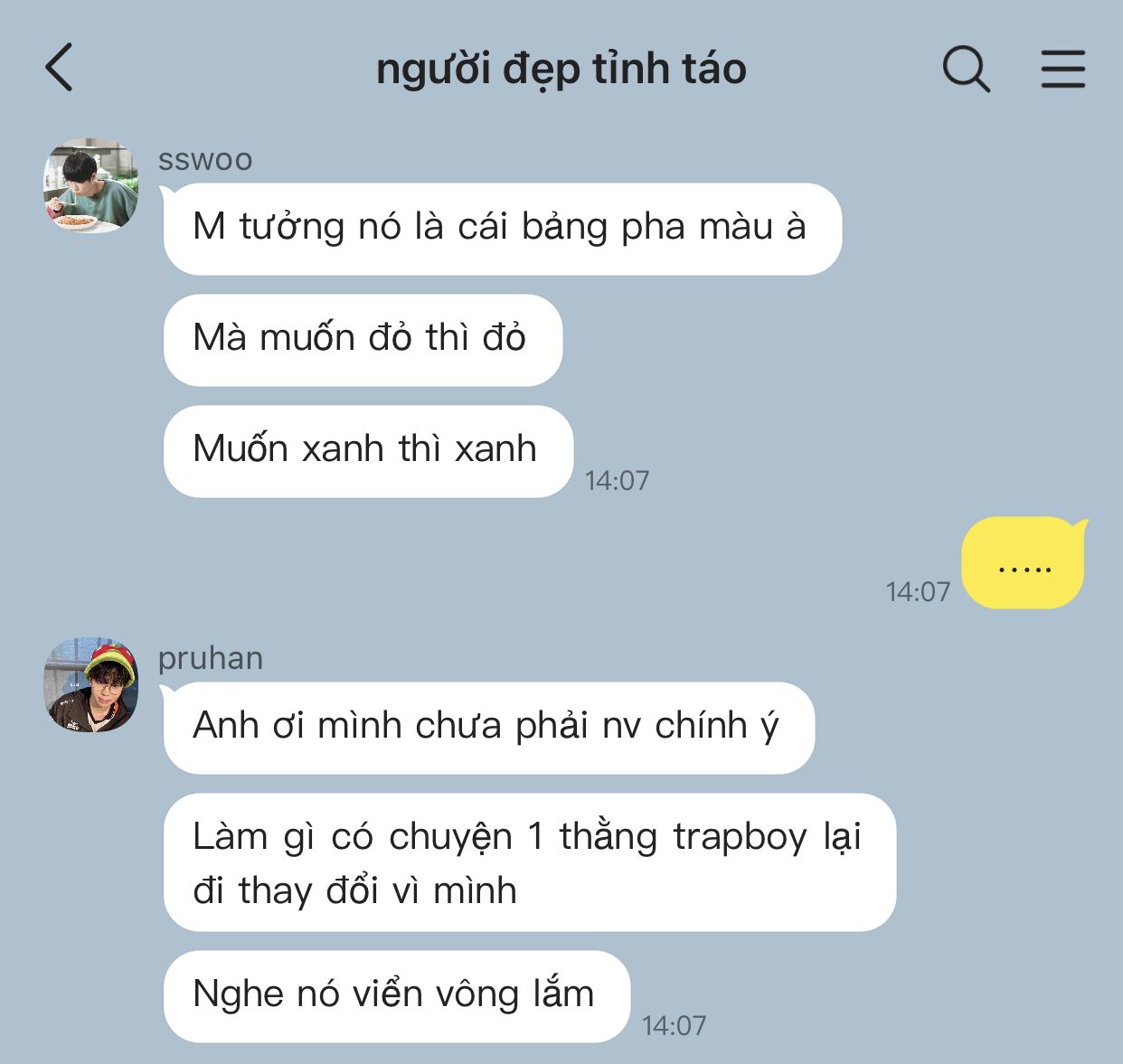Open pruhan's profile picture

tap(90, 685)
